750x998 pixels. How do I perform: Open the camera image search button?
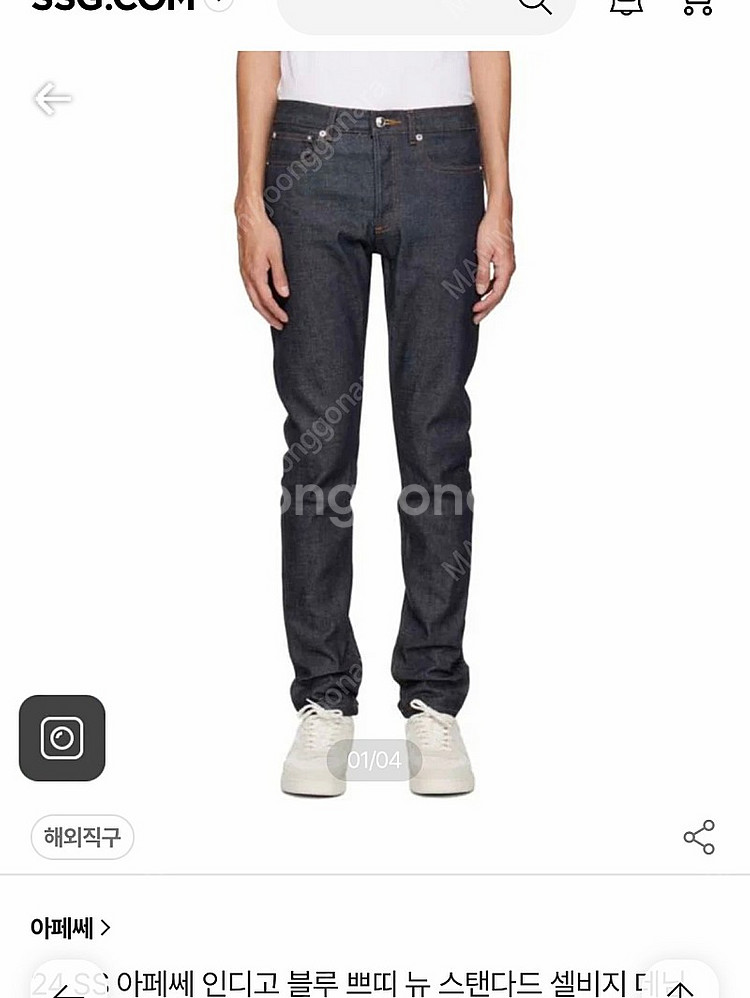(x=62, y=738)
